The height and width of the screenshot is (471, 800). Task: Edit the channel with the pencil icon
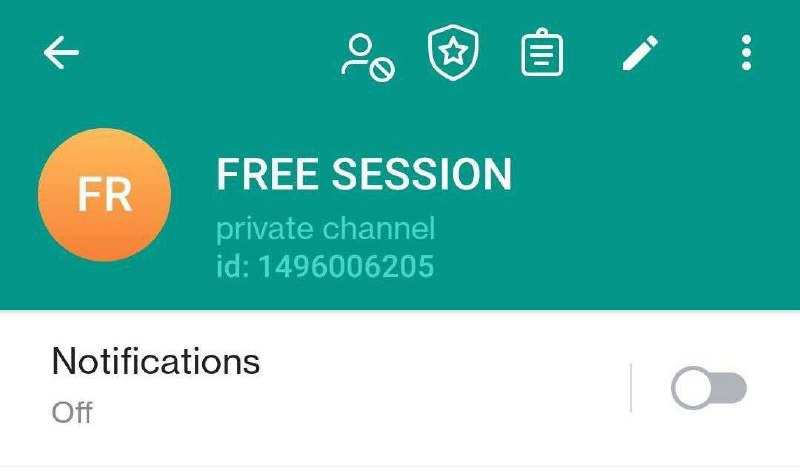coord(641,53)
